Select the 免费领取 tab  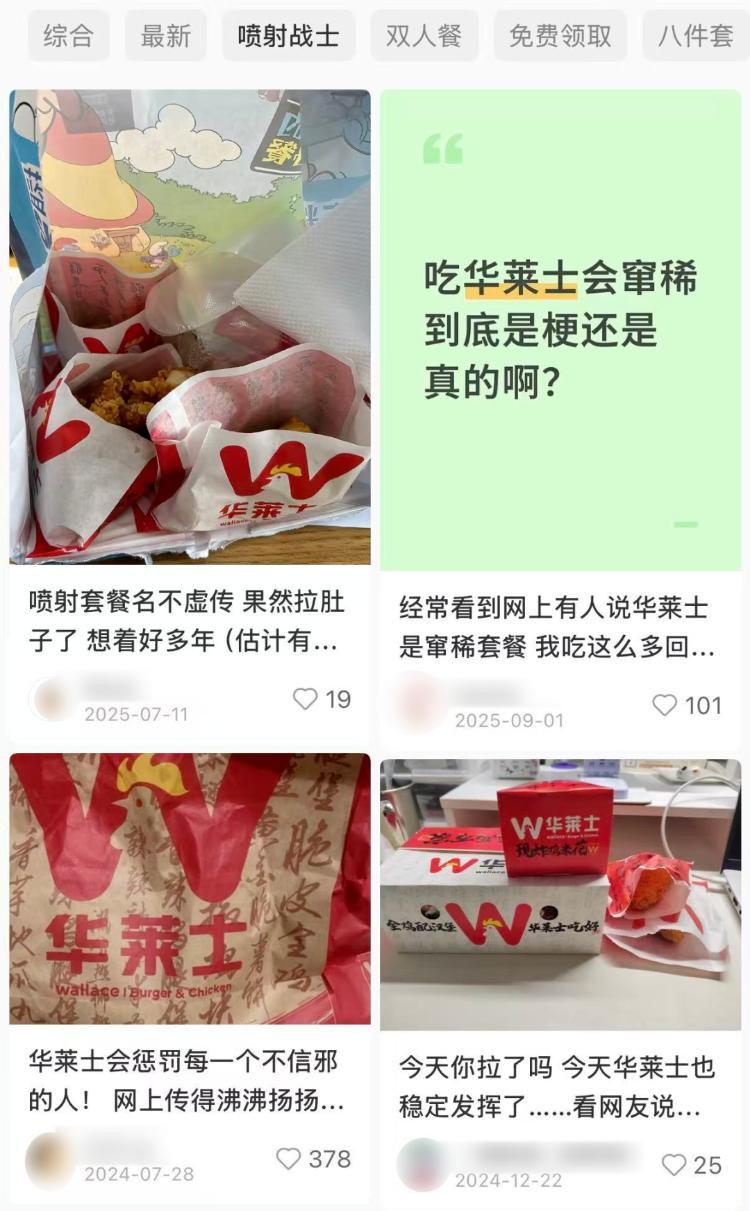click(x=559, y=35)
